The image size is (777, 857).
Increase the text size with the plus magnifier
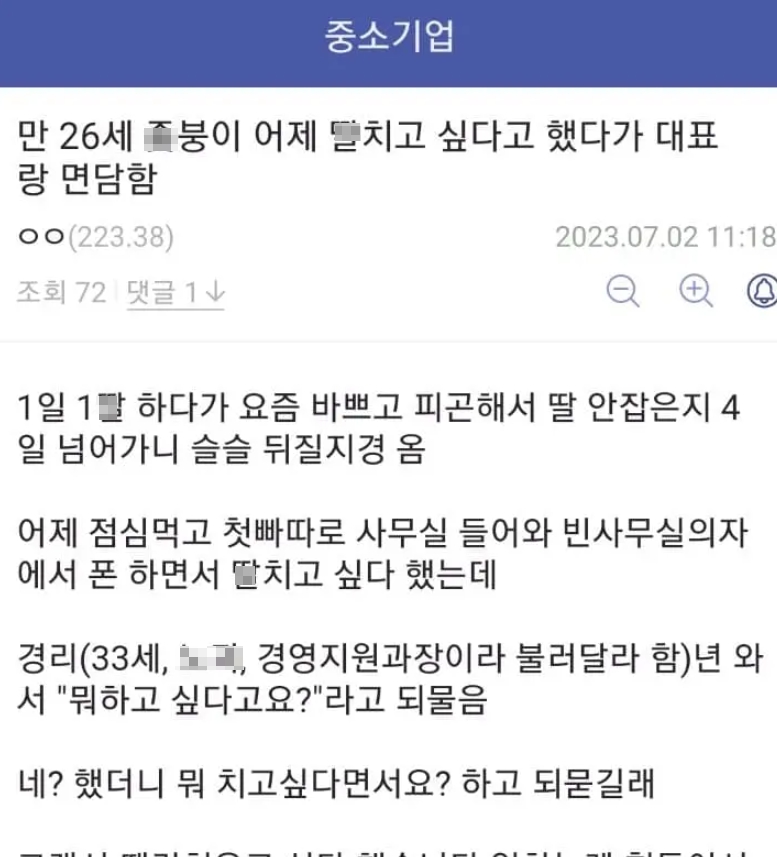point(694,291)
